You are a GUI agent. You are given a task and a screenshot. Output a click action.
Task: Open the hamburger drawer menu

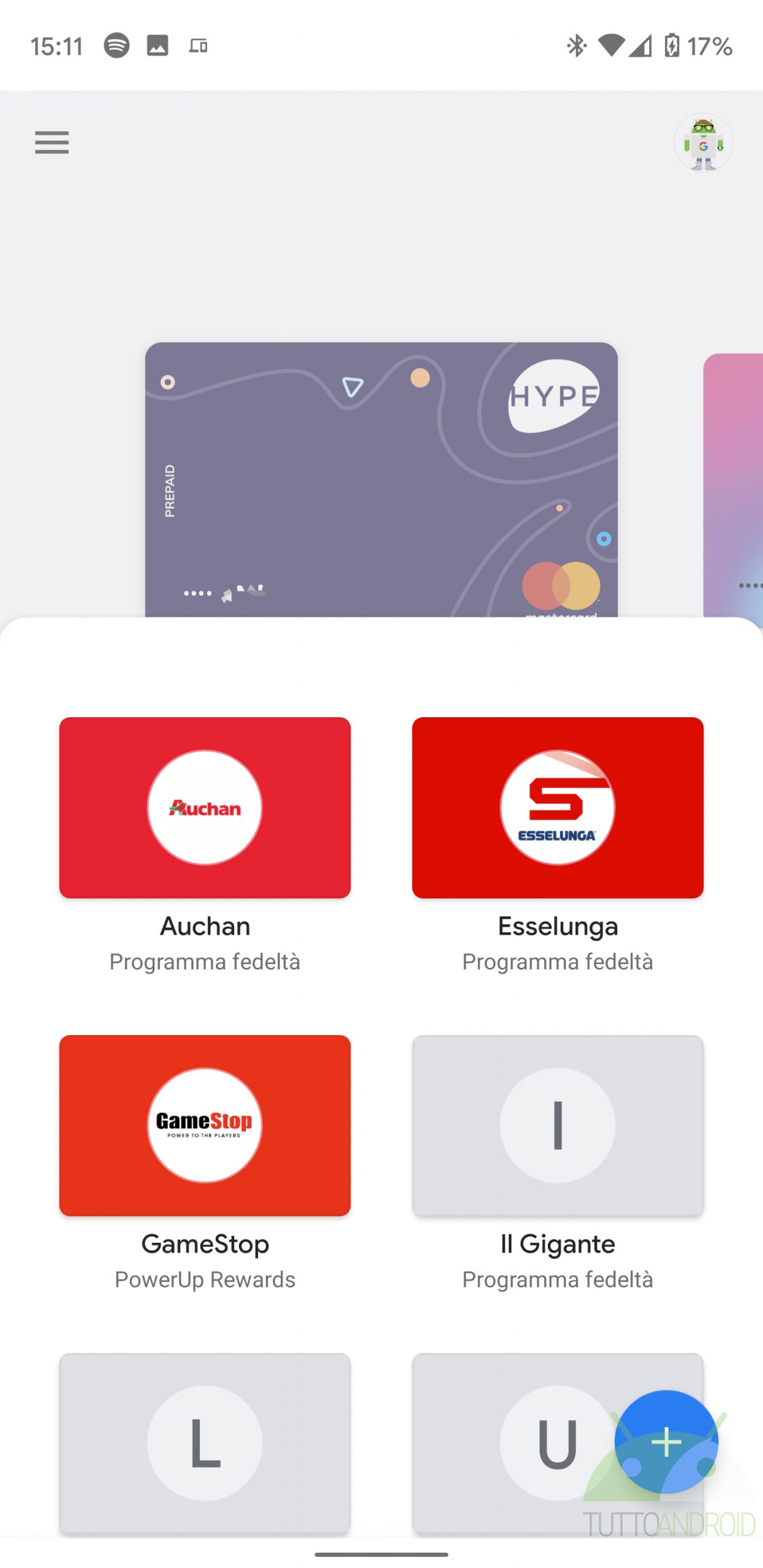[52, 143]
